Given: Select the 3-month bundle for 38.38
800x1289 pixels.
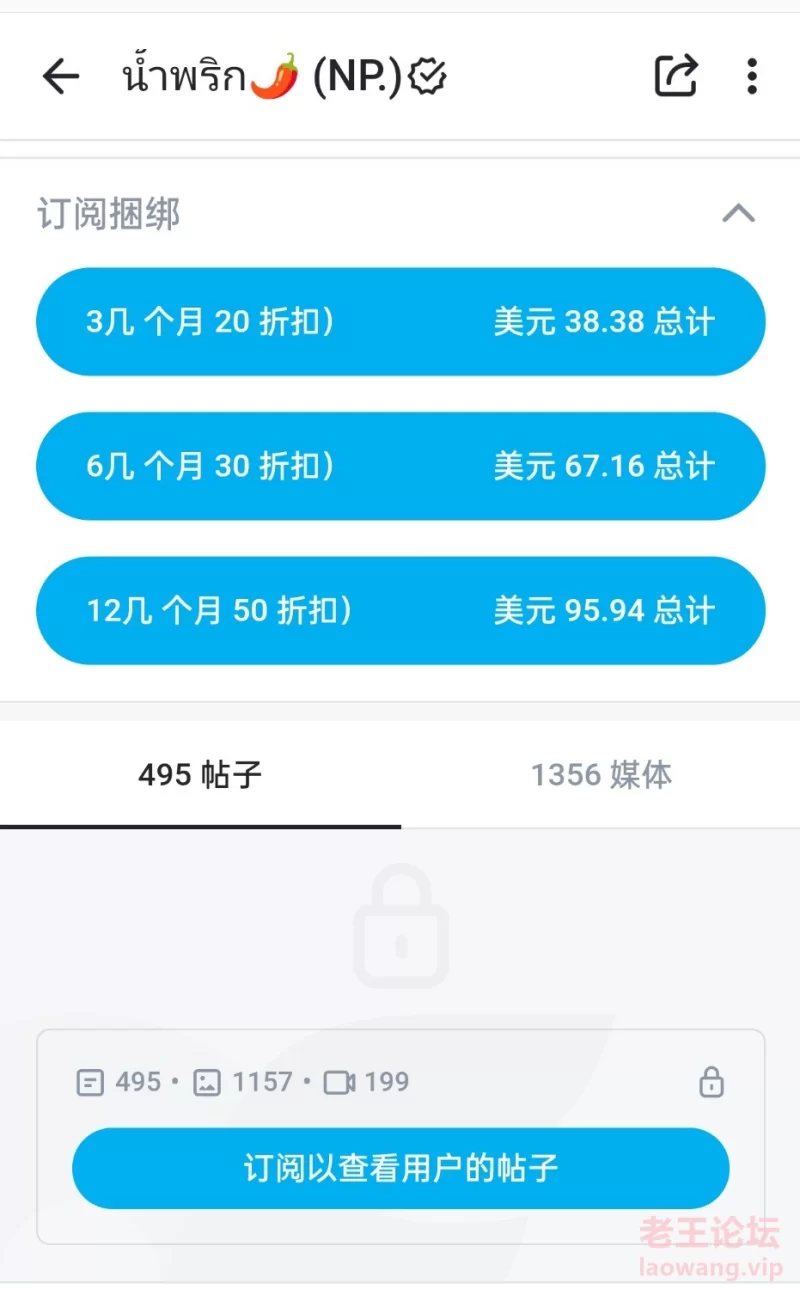Looking at the screenshot, I should pos(401,322).
